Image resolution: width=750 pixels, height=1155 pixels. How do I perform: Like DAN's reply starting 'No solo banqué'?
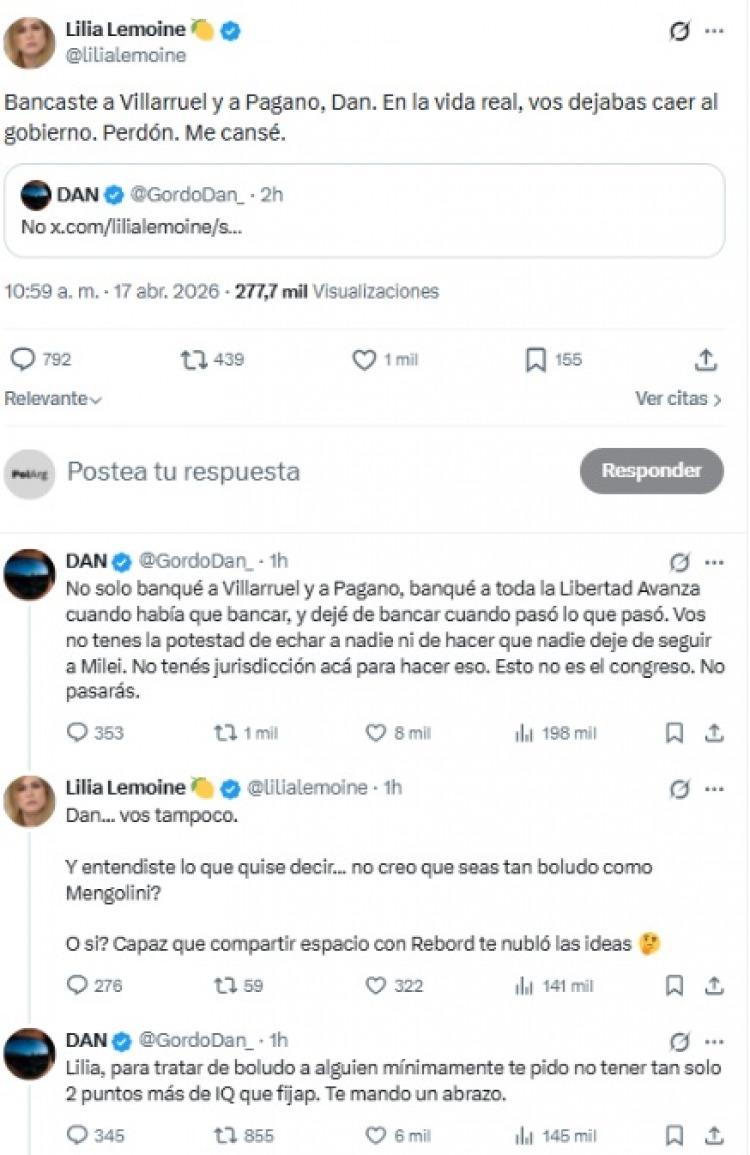click(x=376, y=733)
